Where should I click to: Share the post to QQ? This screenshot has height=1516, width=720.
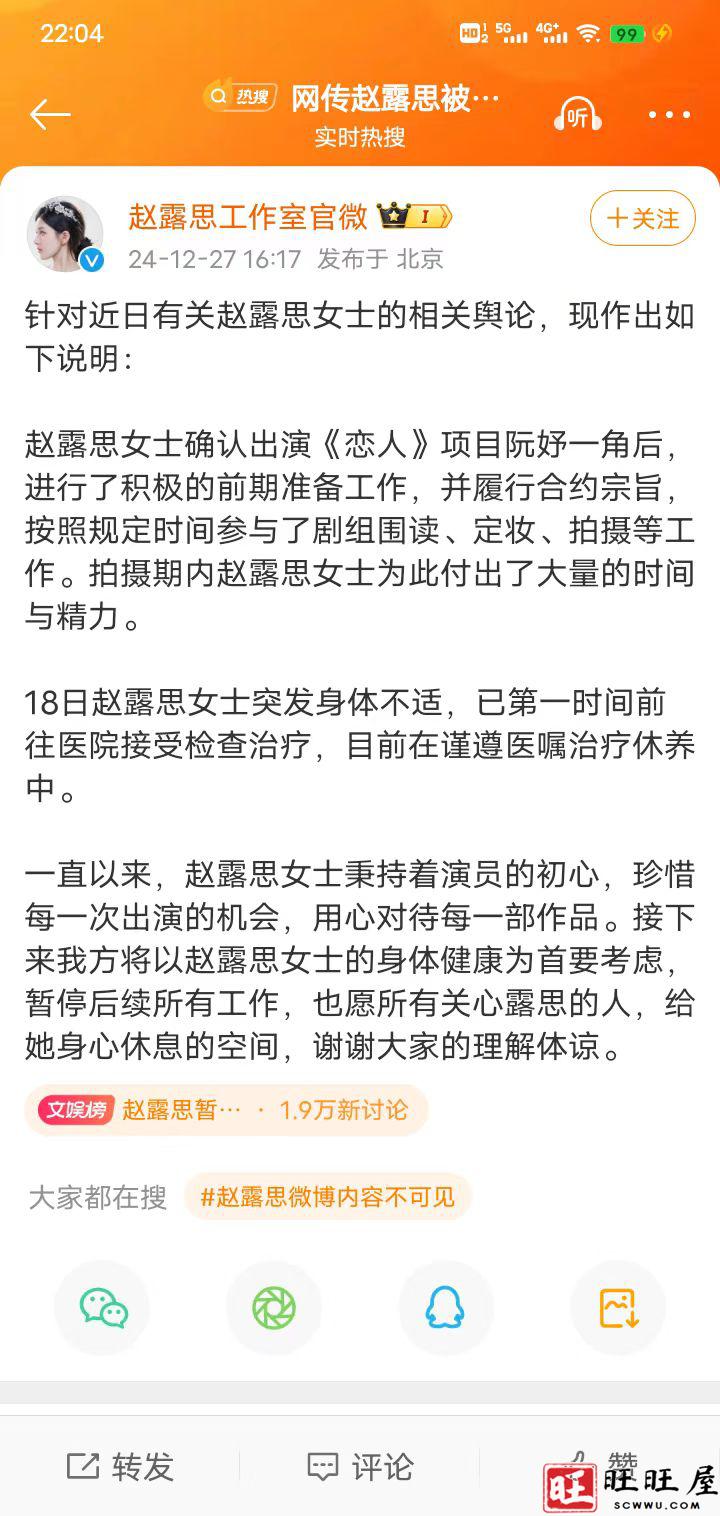(446, 1307)
